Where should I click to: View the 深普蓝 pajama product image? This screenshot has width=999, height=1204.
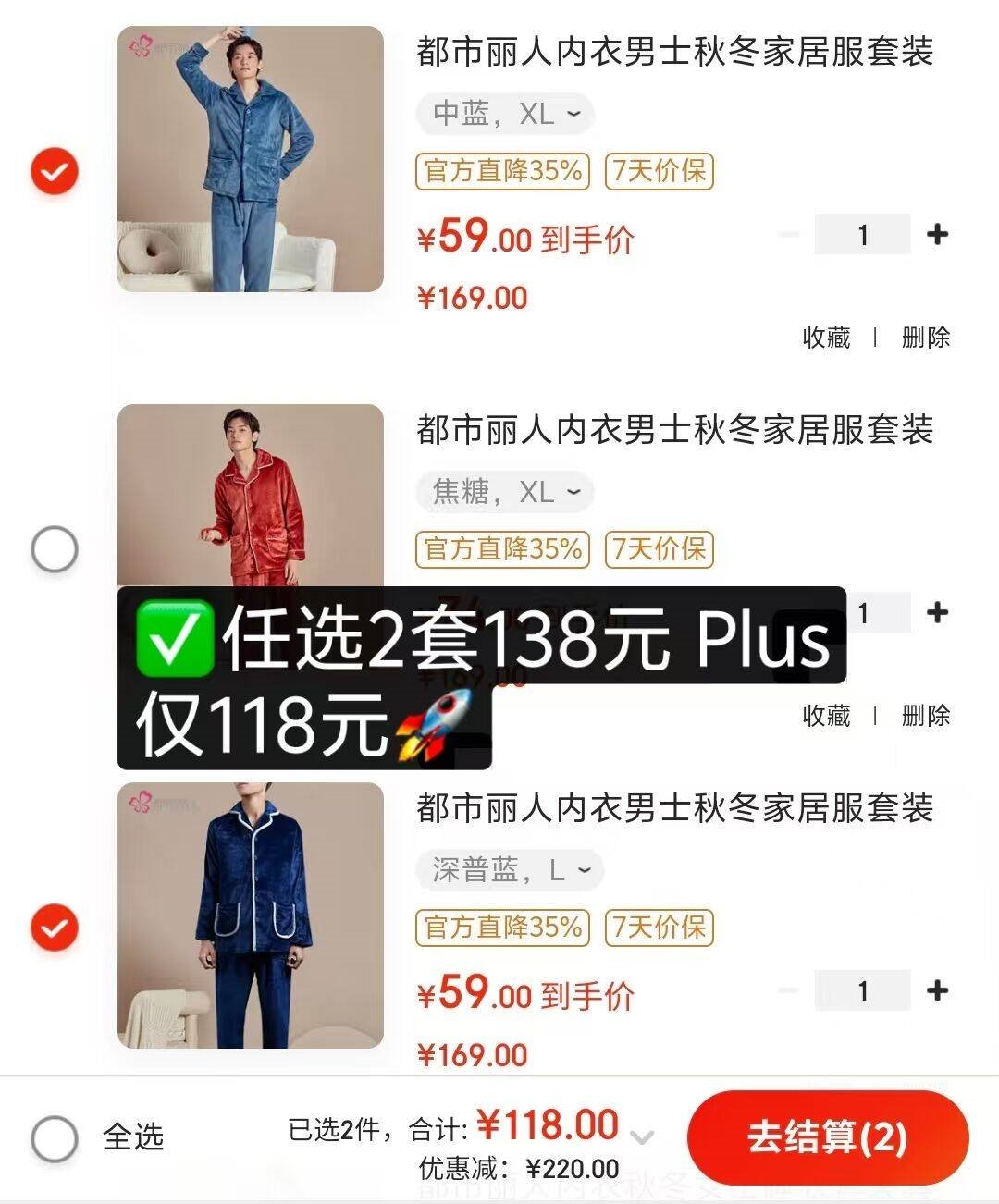(x=251, y=915)
